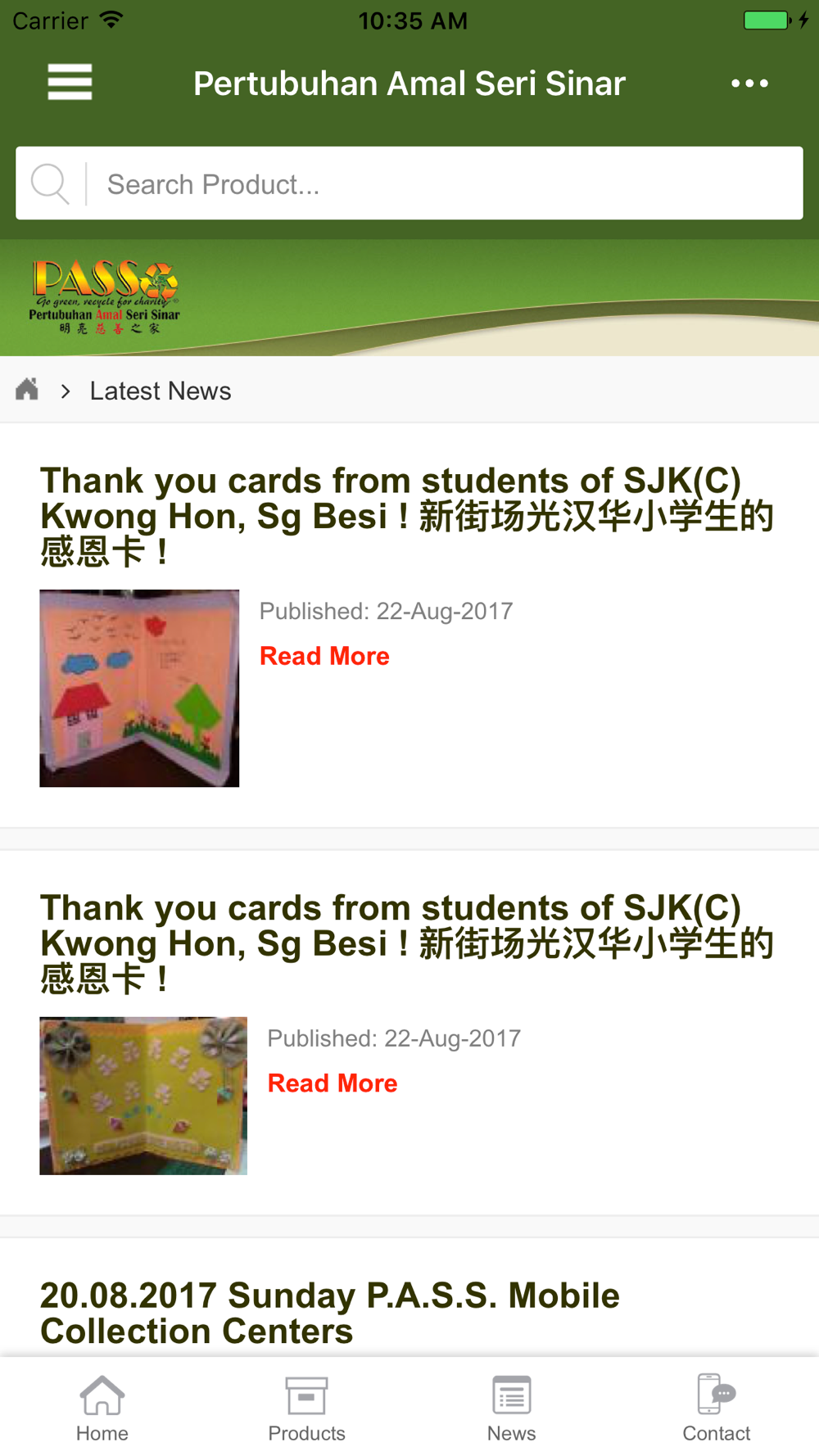Click Read More on second thank-you card article

coord(332,1083)
